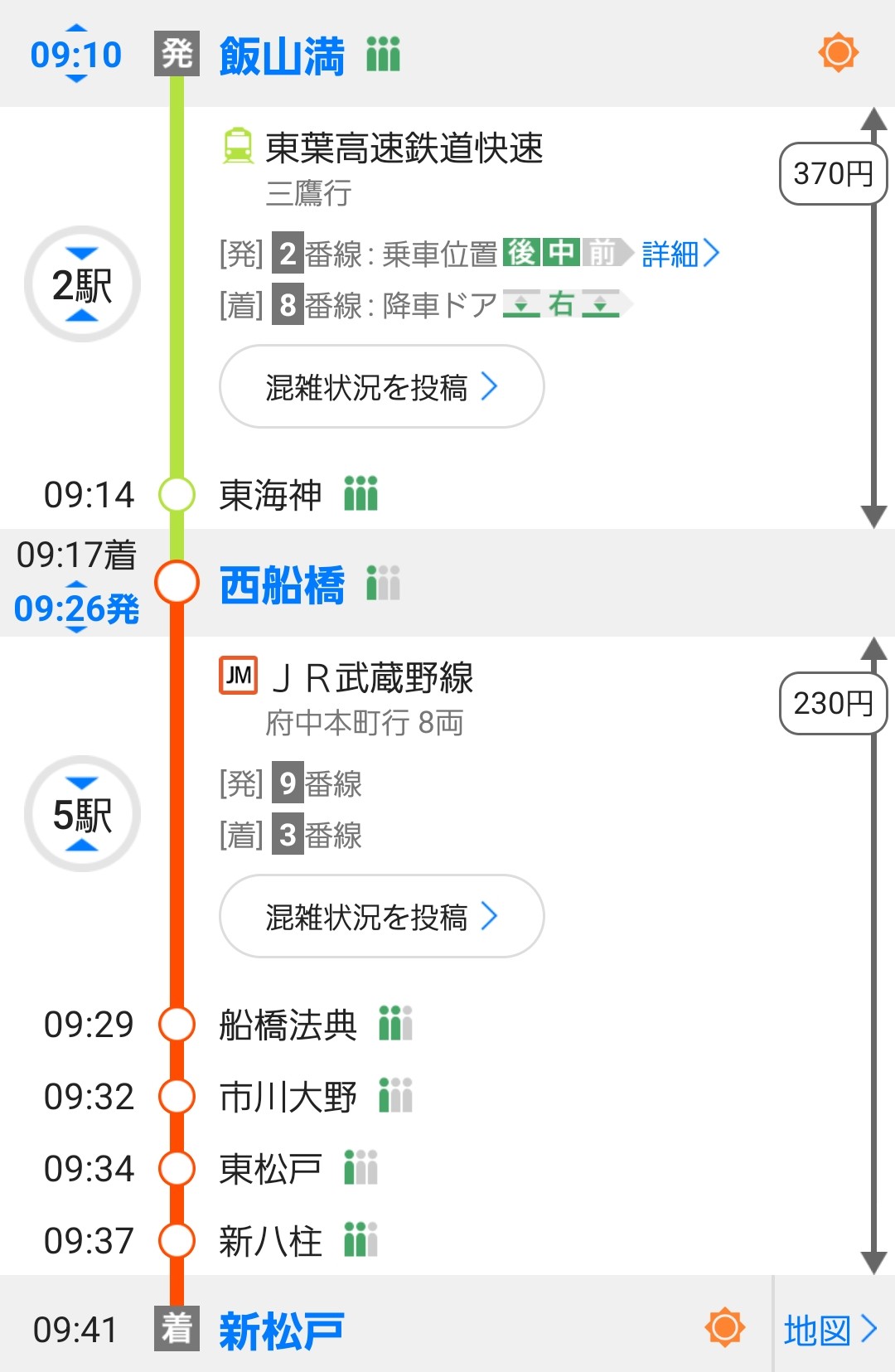View the 230円 fare details
This screenshot has height=1372, width=895.
(x=832, y=703)
